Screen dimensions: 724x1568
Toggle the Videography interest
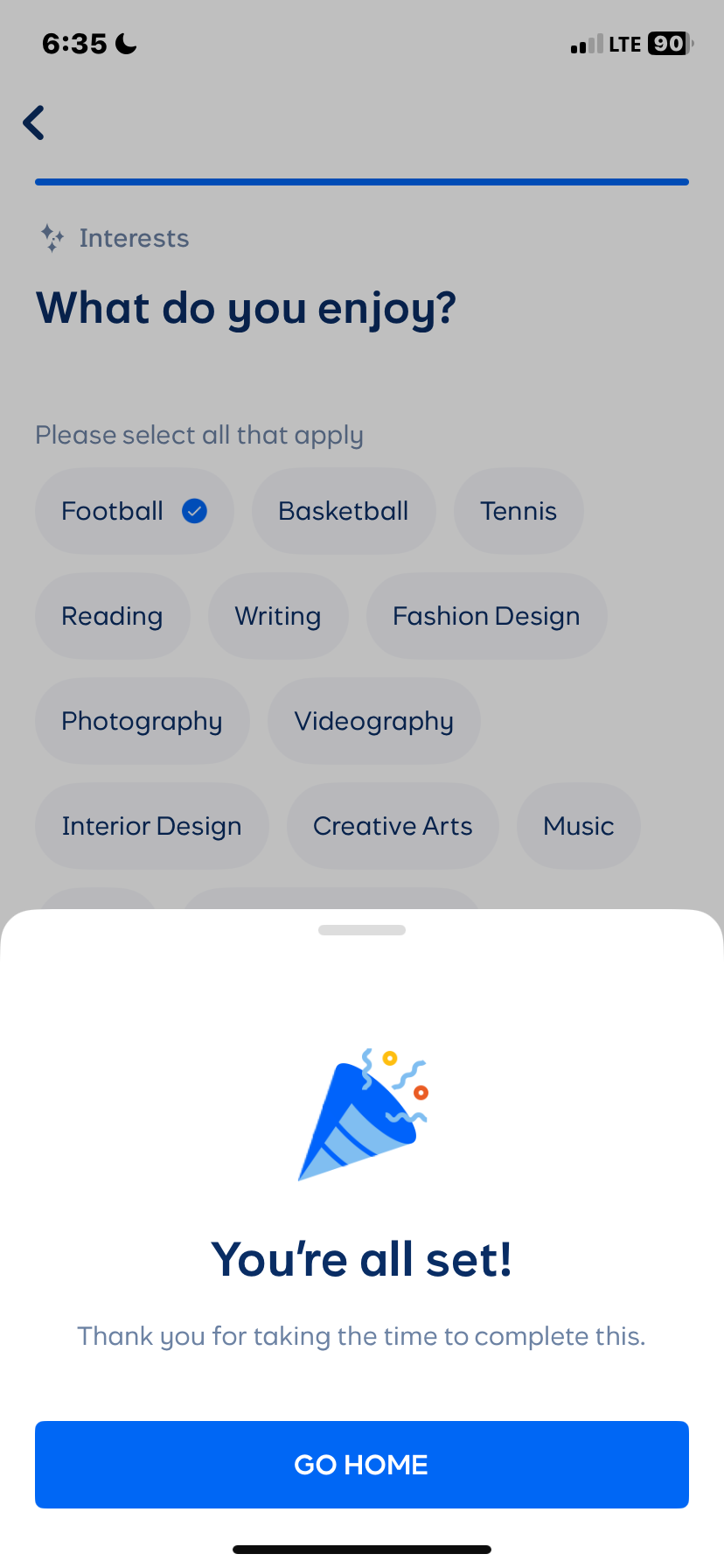pyautogui.click(x=373, y=720)
